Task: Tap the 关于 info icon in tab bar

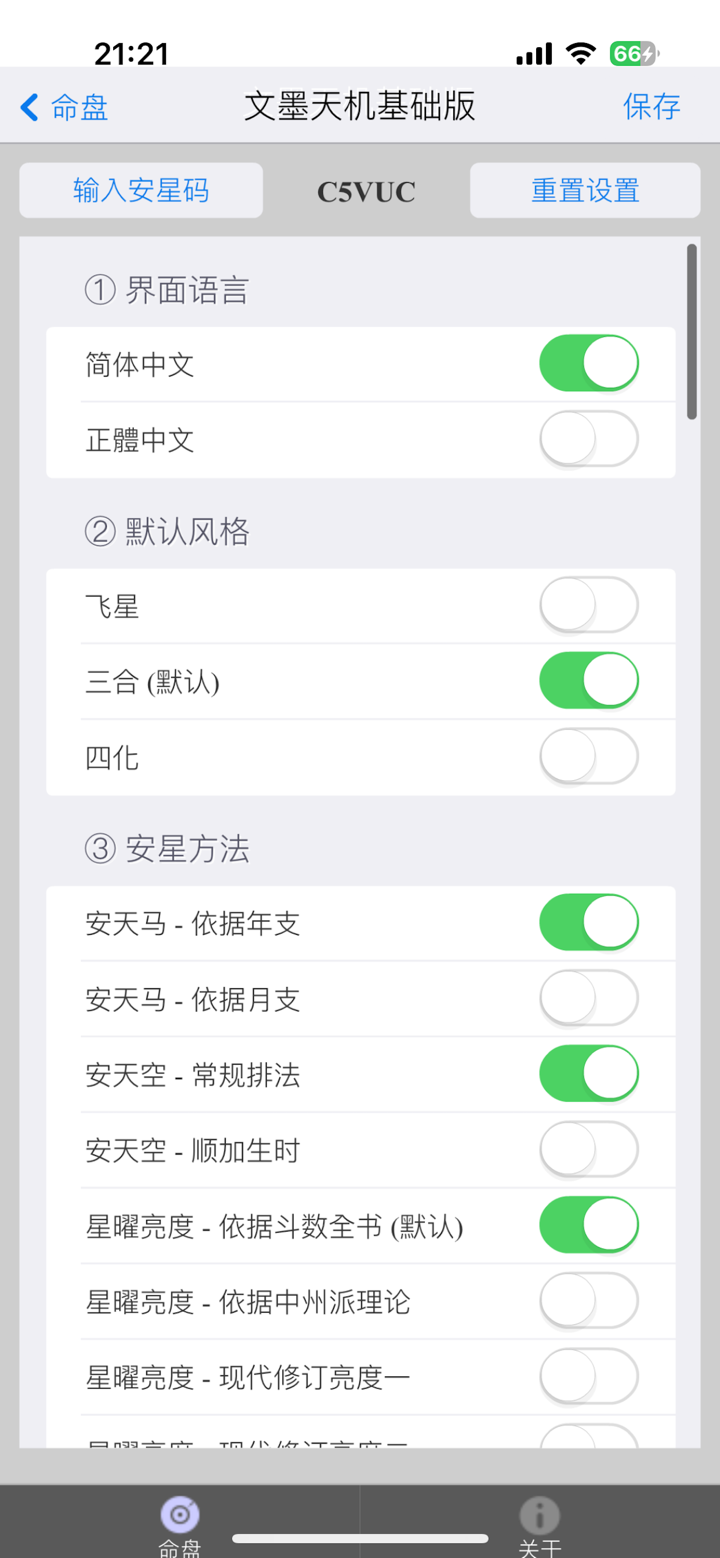Action: (539, 1515)
